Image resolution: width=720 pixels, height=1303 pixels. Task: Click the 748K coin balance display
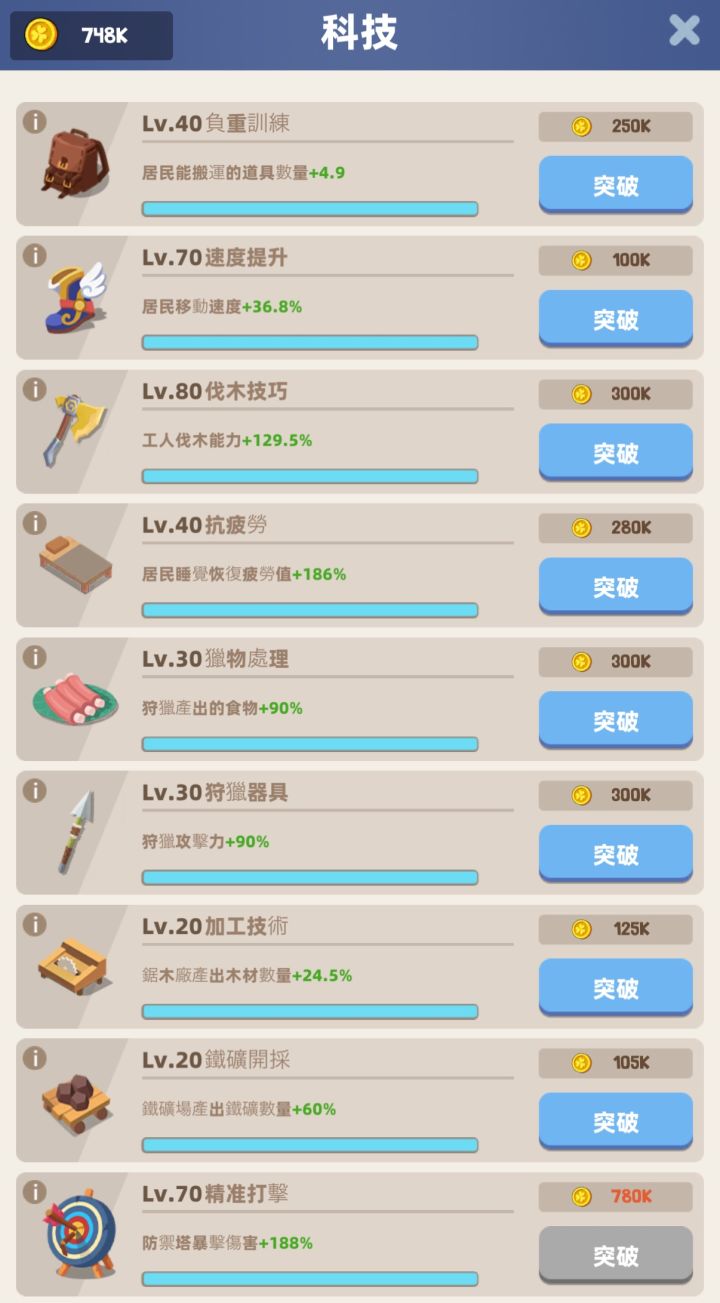[x=90, y=35]
